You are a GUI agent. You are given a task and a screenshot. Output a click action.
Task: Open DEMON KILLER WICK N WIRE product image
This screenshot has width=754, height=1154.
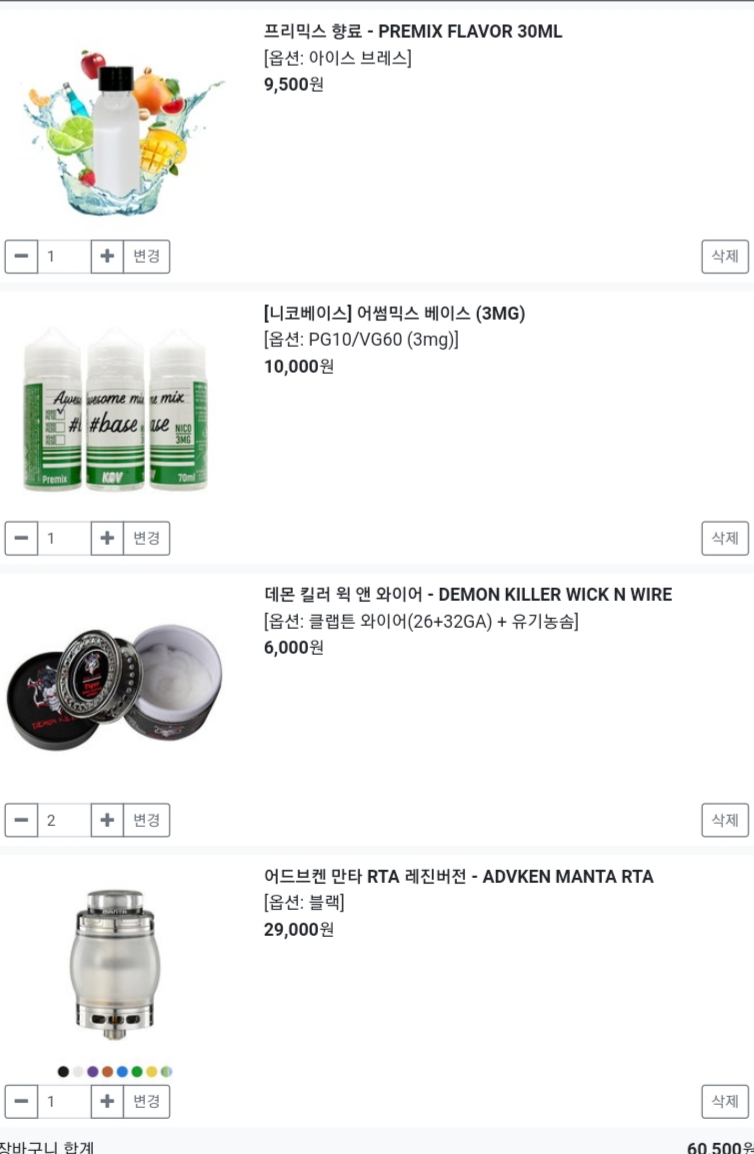tap(115, 690)
